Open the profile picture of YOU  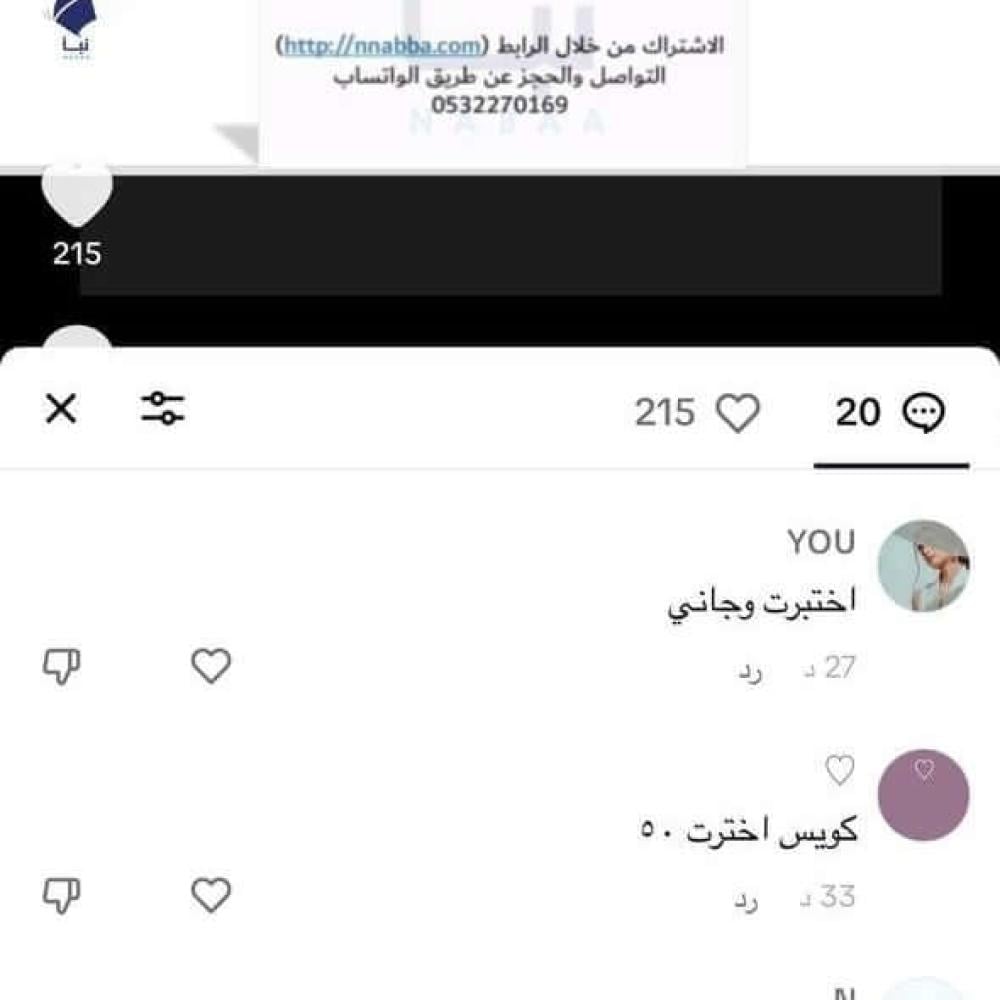click(x=922, y=566)
